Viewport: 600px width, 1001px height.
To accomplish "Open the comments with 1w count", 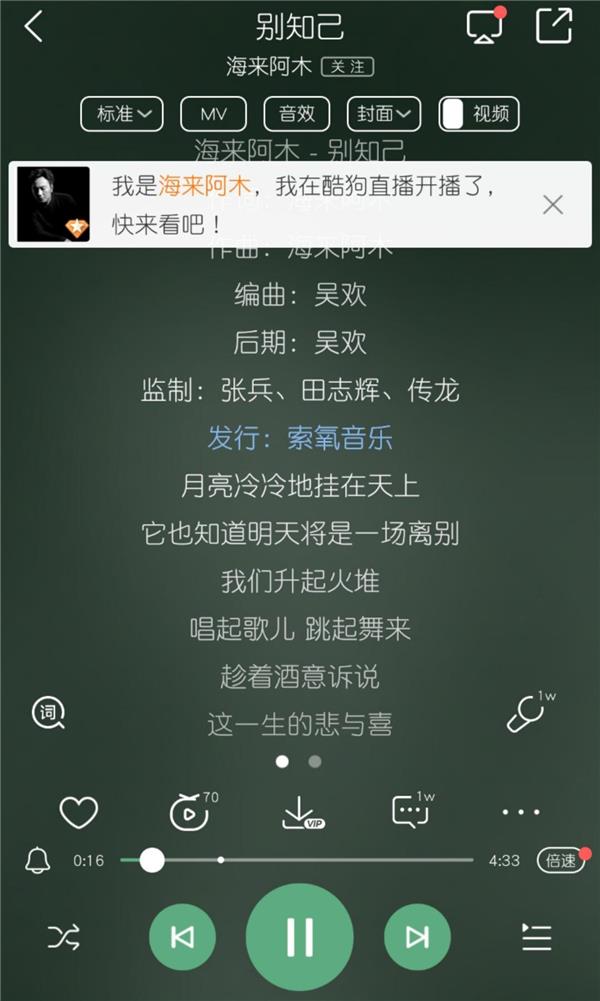I will pyautogui.click(x=410, y=812).
